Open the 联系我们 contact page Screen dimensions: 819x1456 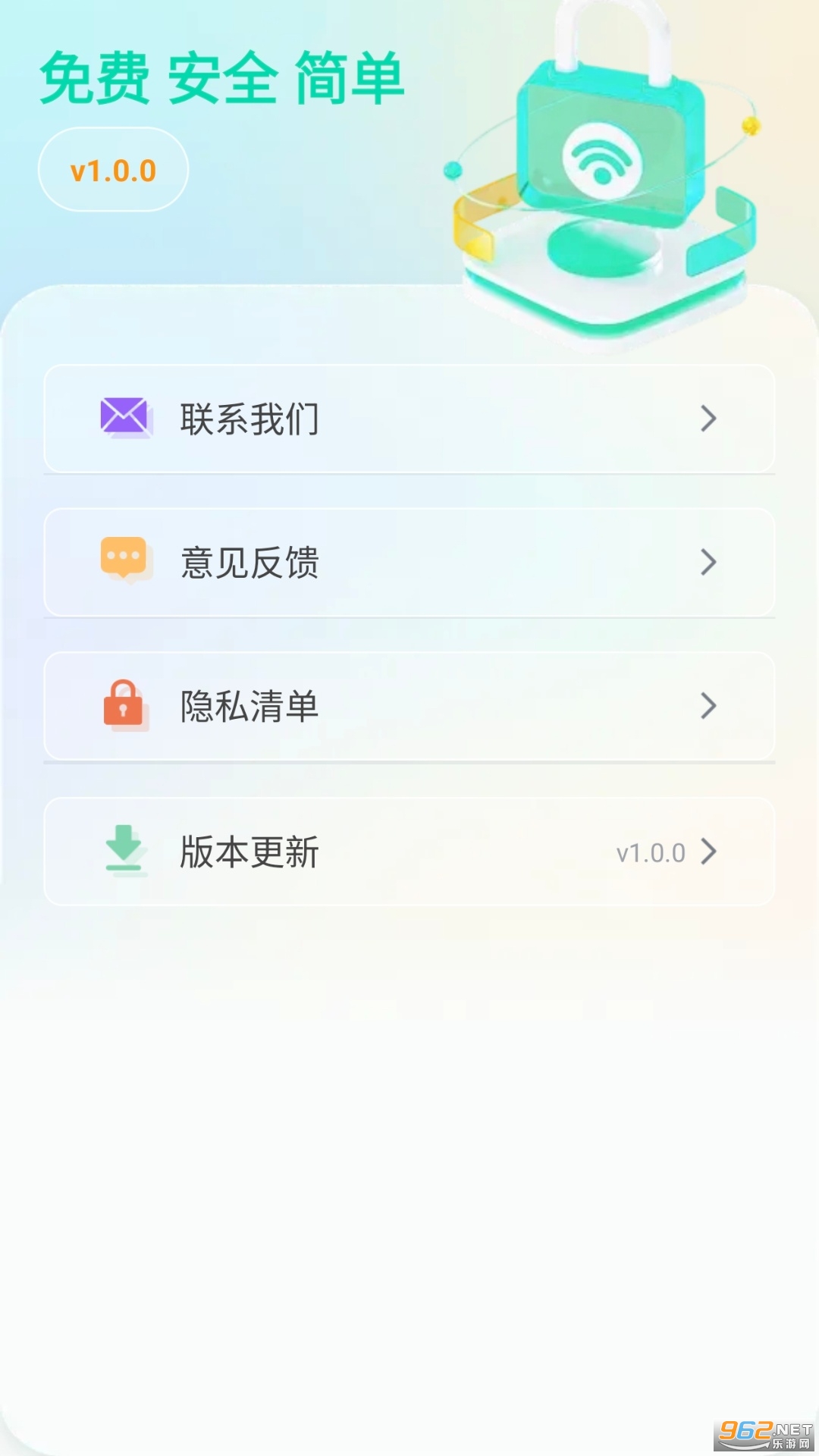(x=409, y=418)
